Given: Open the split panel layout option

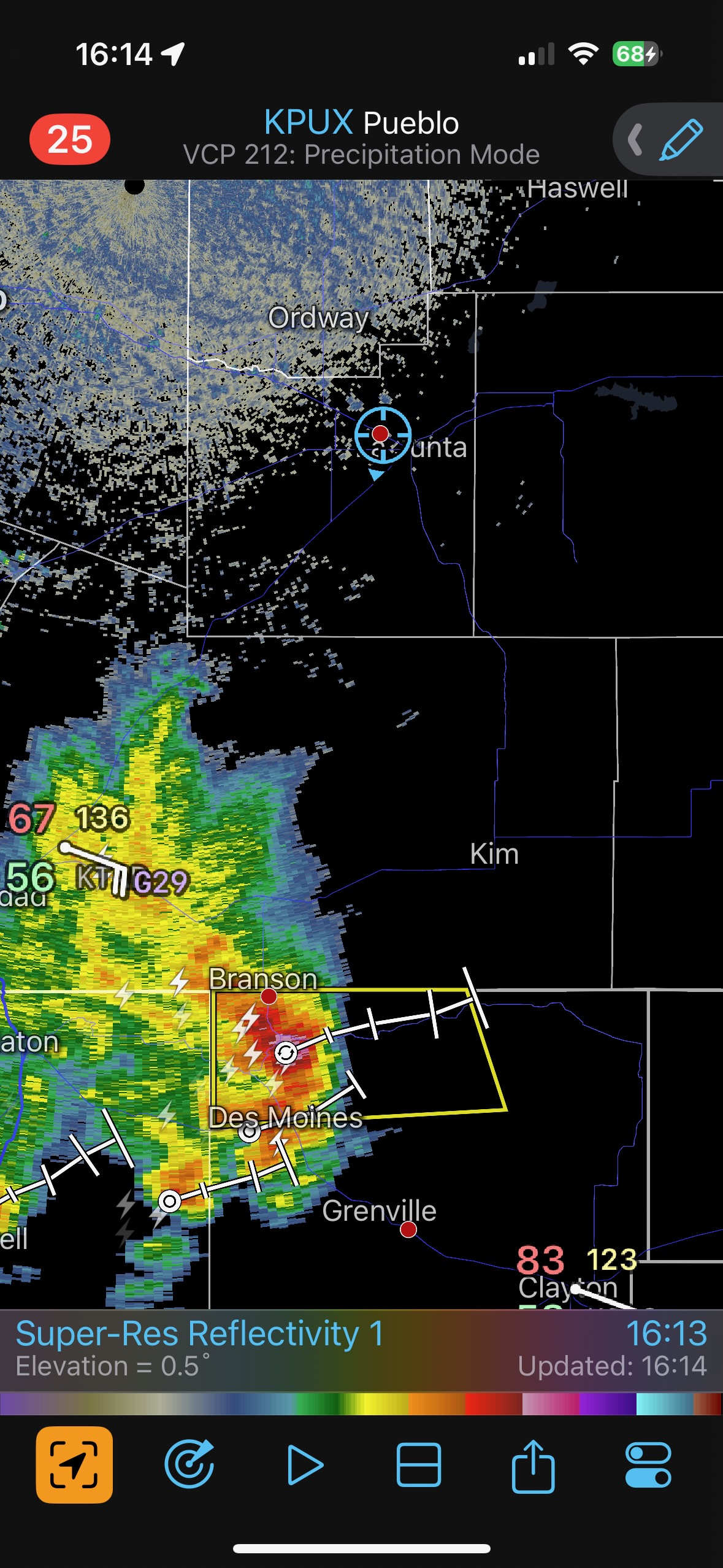Looking at the screenshot, I should 418,1464.
